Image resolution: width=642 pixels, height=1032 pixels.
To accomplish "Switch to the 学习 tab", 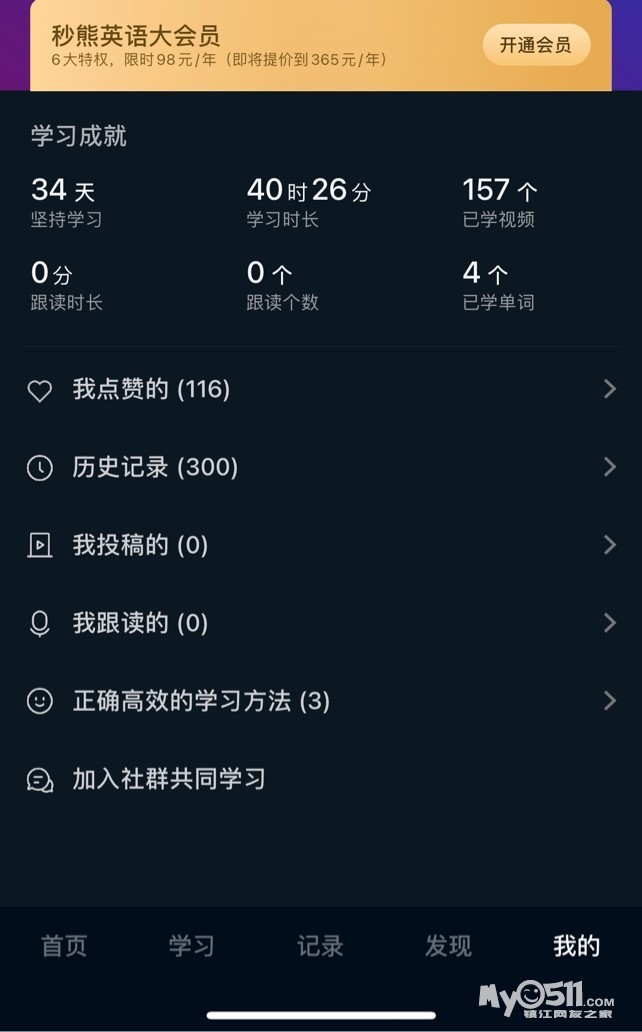I will pos(192,945).
